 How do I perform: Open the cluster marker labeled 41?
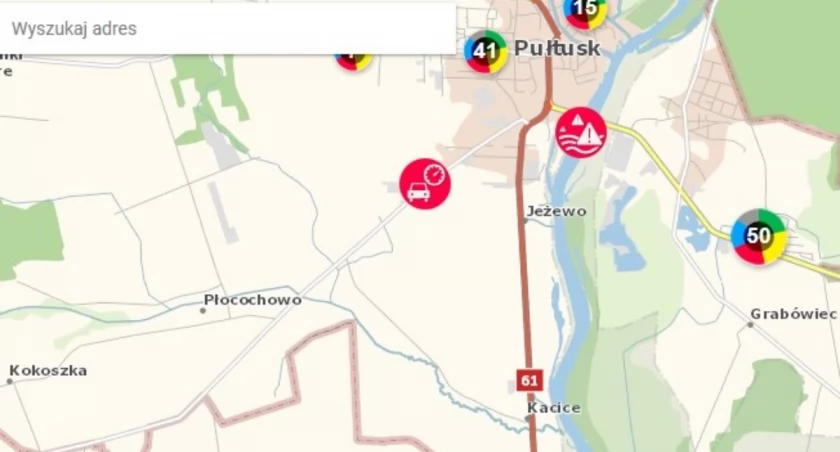pyautogui.click(x=486, y=51)
